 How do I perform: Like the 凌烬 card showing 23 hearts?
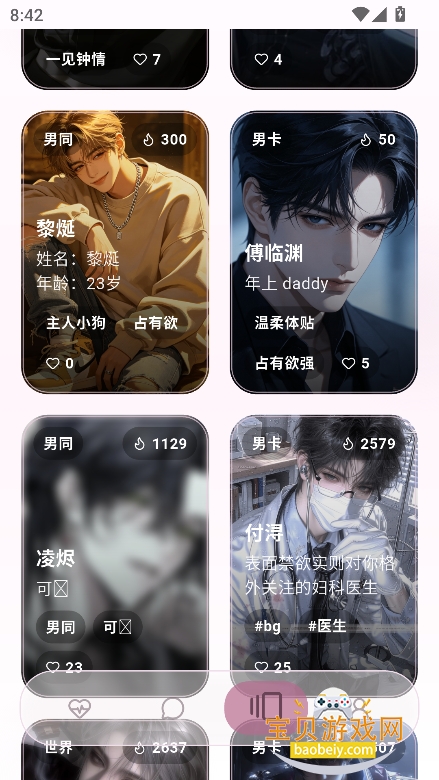click(64, 667)
